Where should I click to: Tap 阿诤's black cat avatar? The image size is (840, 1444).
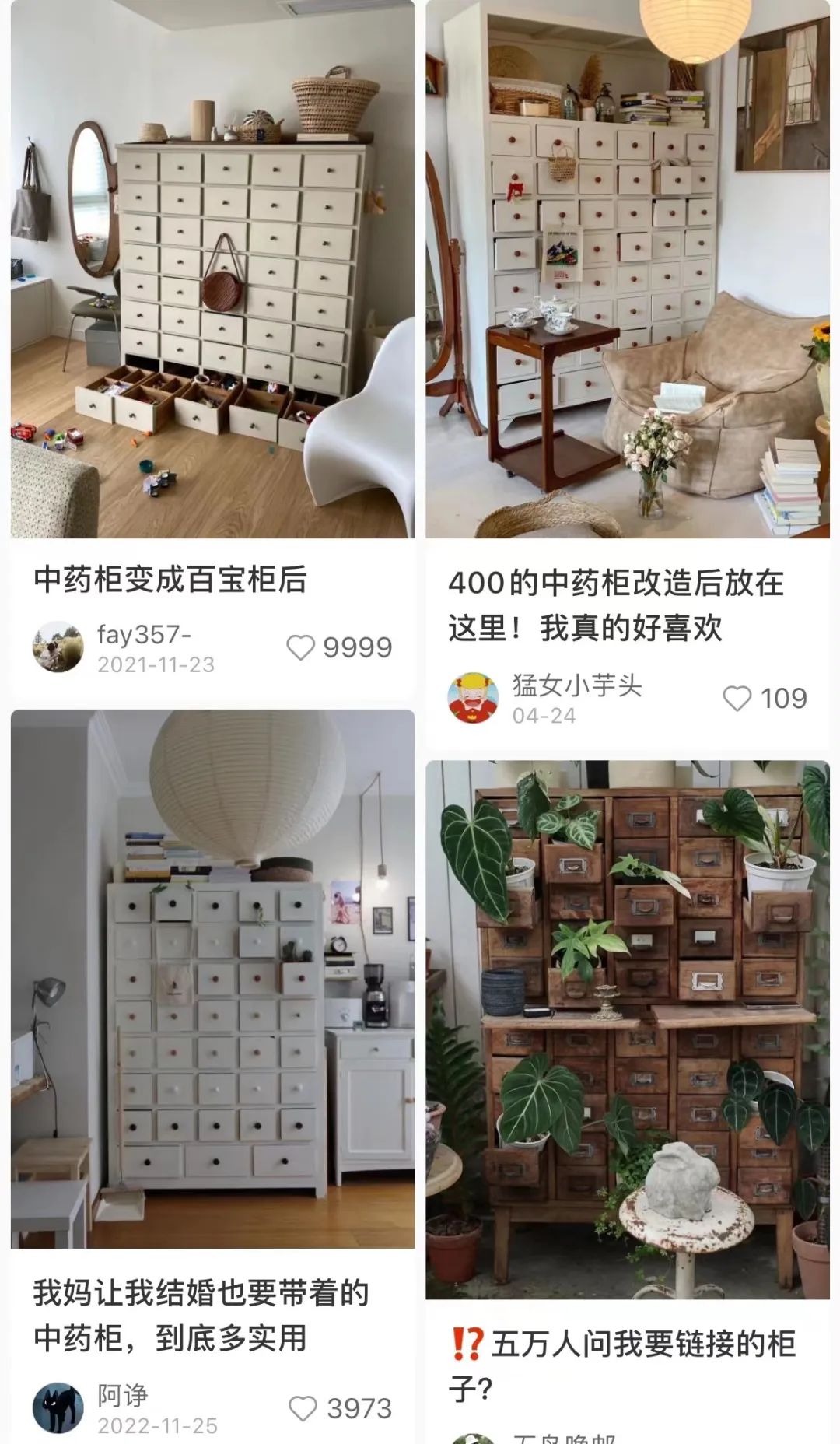pyautogui.click(x=58, y=1407)
